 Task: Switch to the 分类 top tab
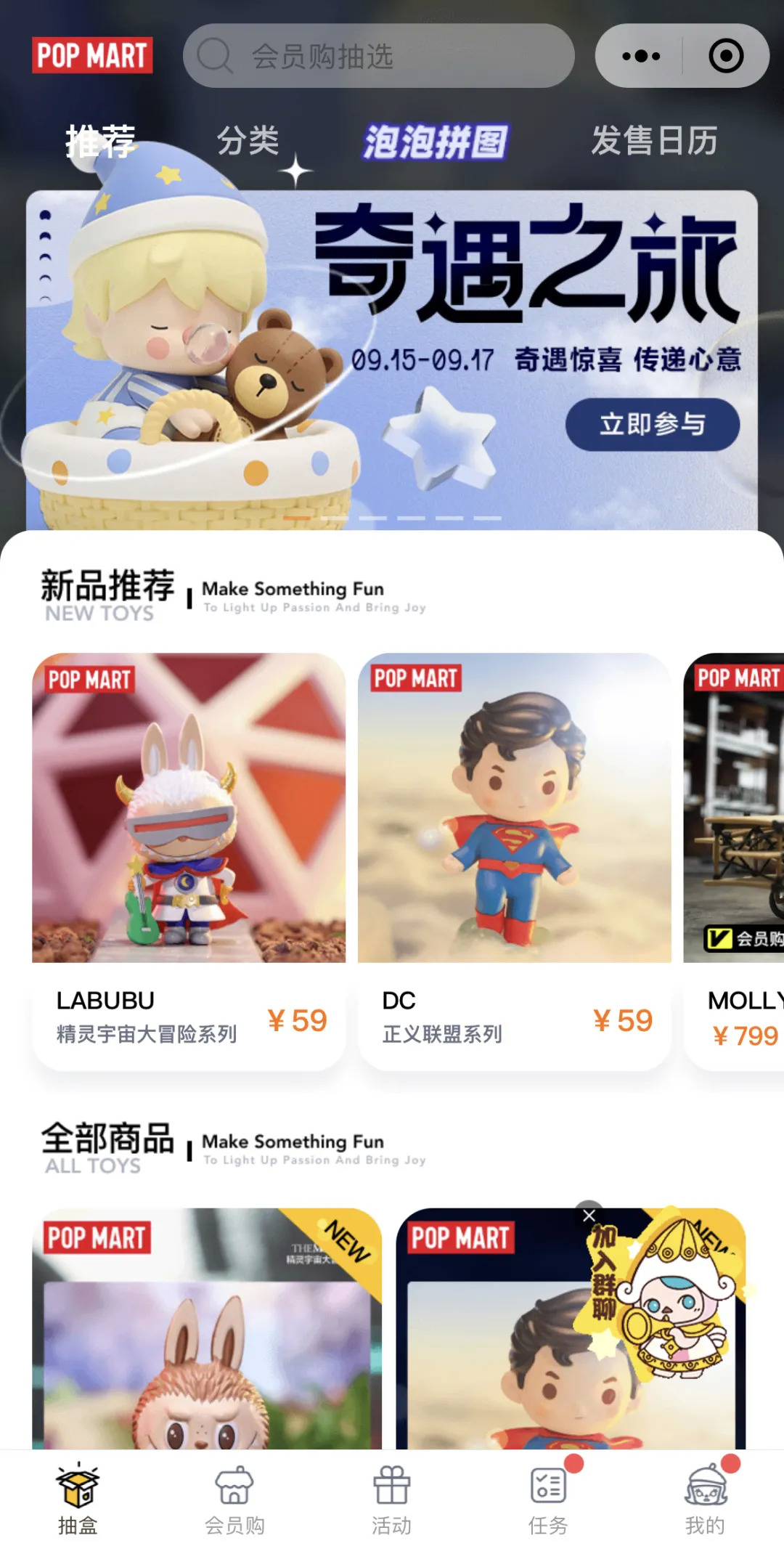(248, 140)
